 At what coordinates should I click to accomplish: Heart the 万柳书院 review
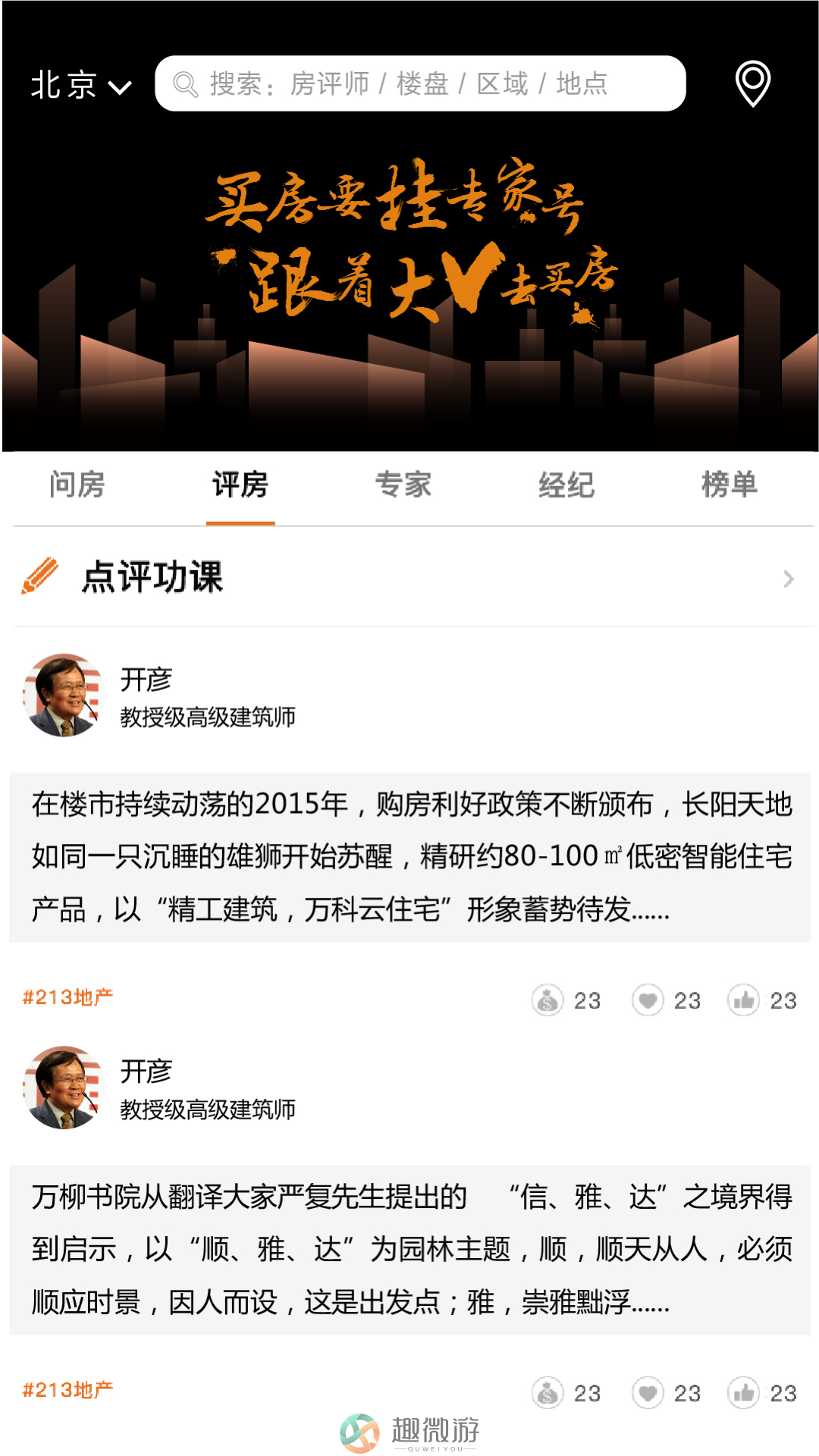[648, 1393]
